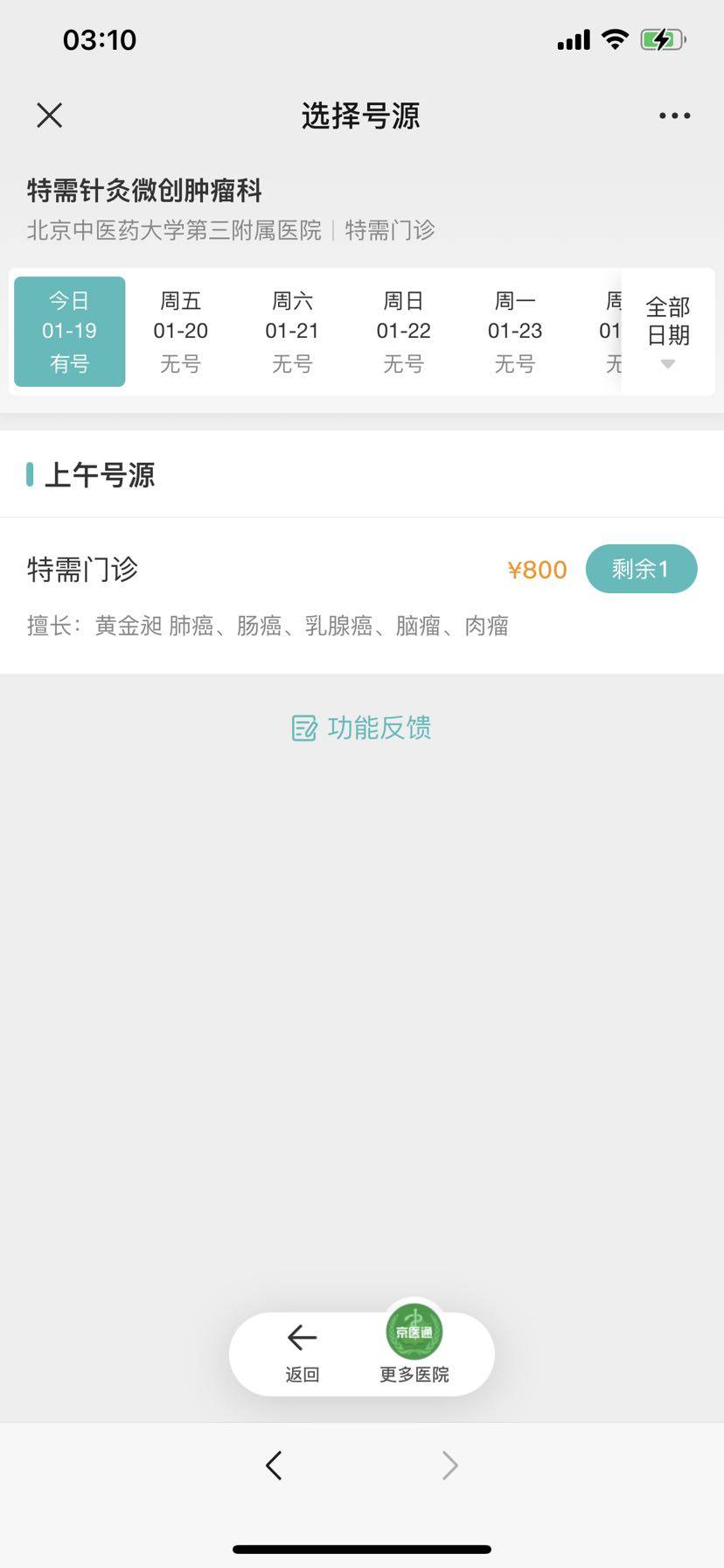Switch to 周一 01-23
This screenshot has height=1568, width=724.
point(515,332)
